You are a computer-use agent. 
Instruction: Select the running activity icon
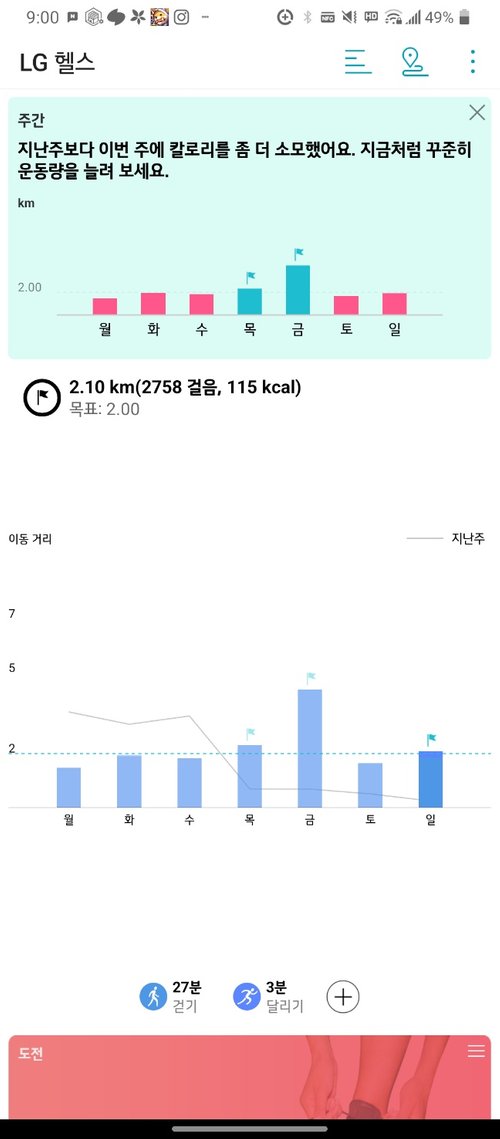[247, 997]
